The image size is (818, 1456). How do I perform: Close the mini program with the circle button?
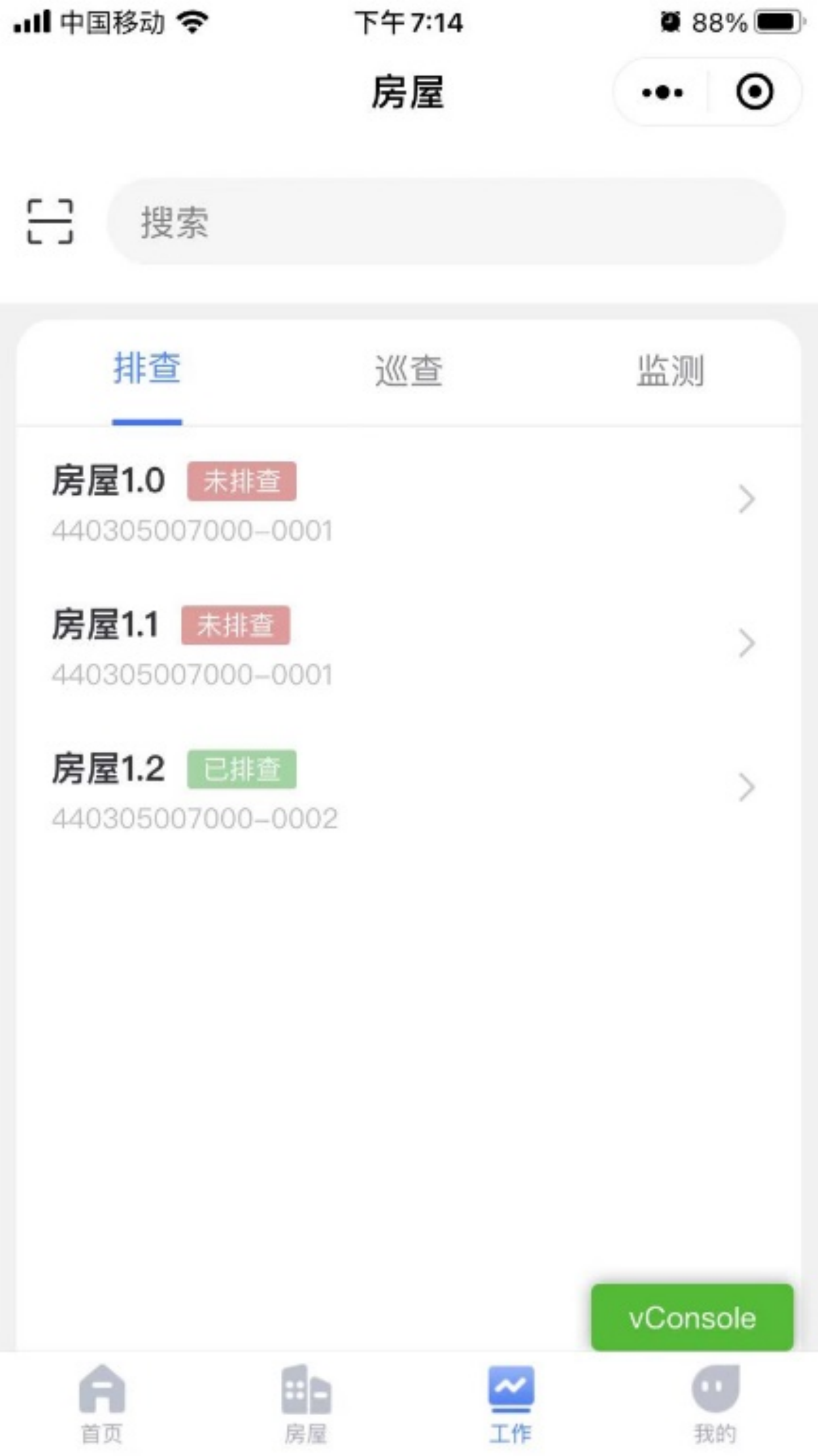[x=754, y=92]
